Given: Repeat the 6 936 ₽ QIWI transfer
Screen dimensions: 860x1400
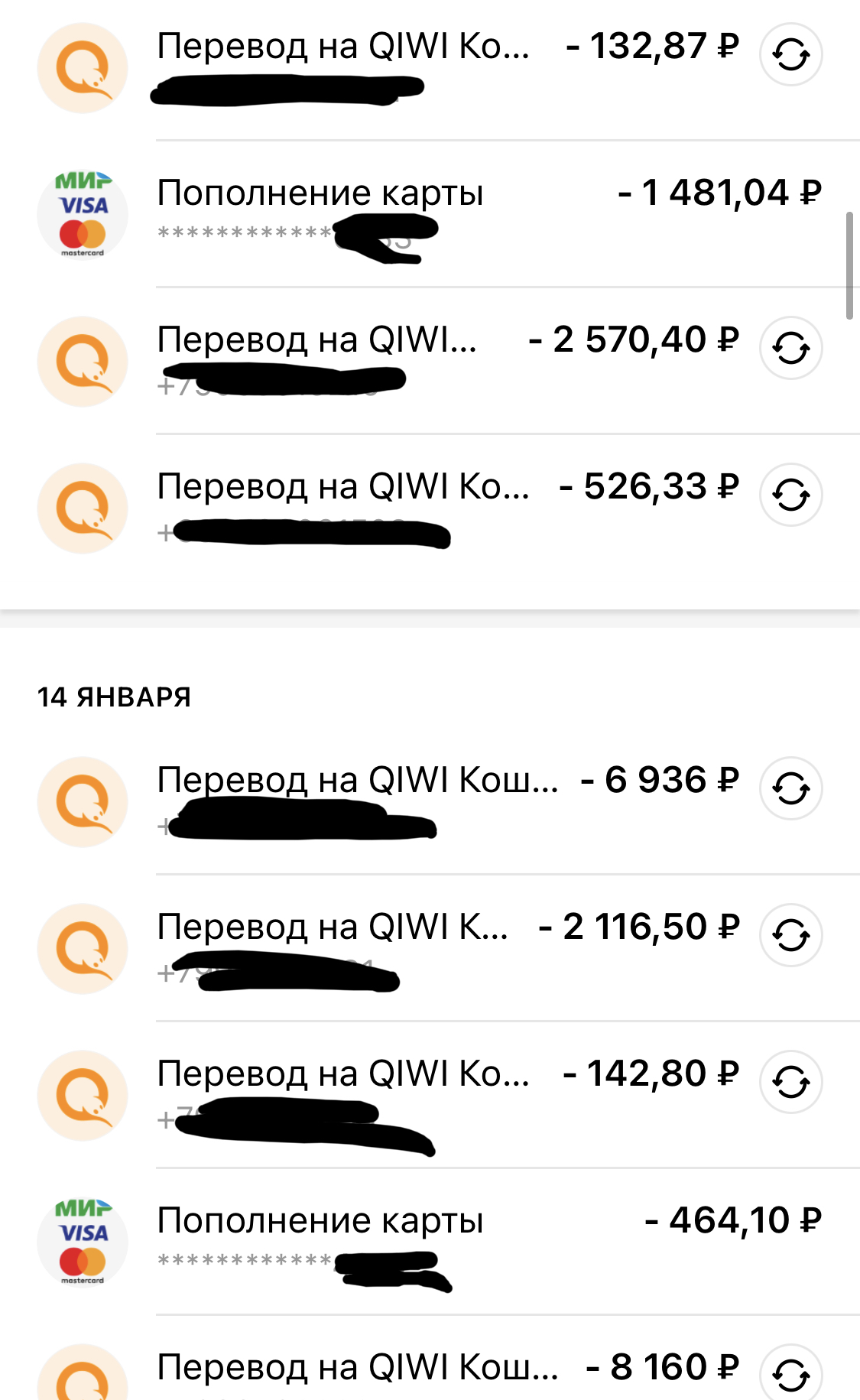Looking at the screenshot, I should pyautogui.click(x=790, y=788).
